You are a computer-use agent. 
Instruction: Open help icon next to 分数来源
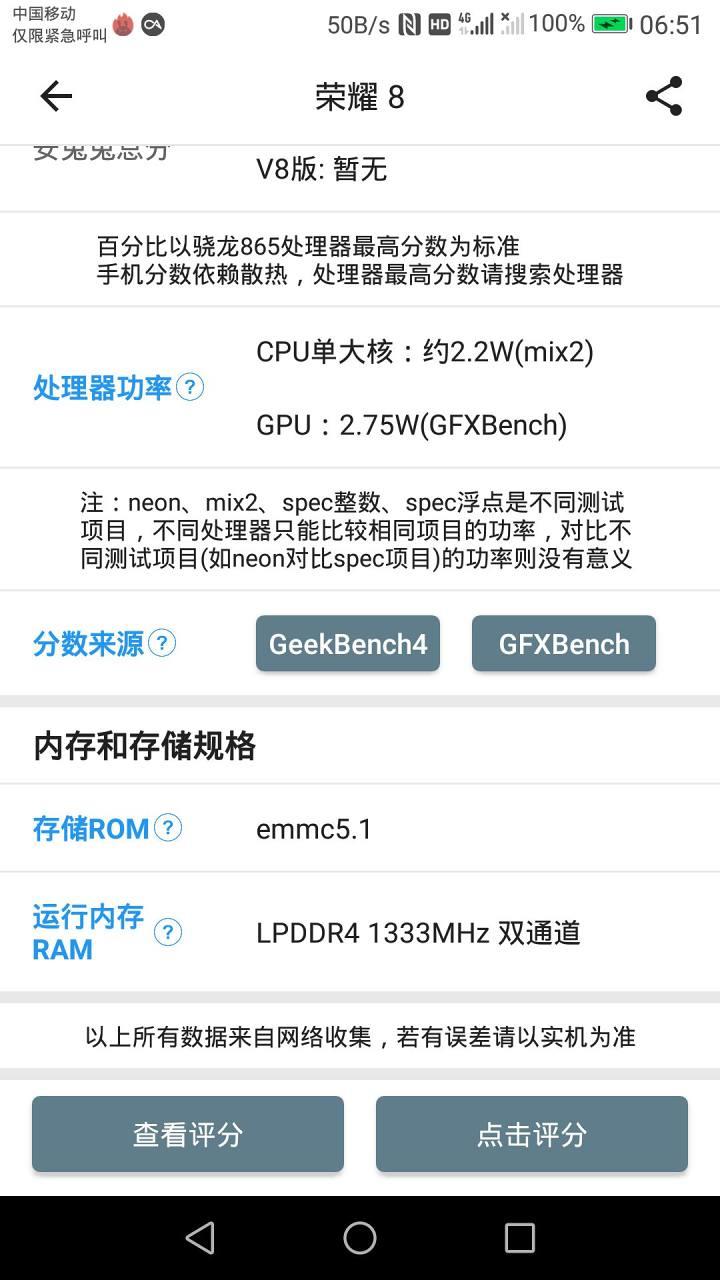pos(162,643)
